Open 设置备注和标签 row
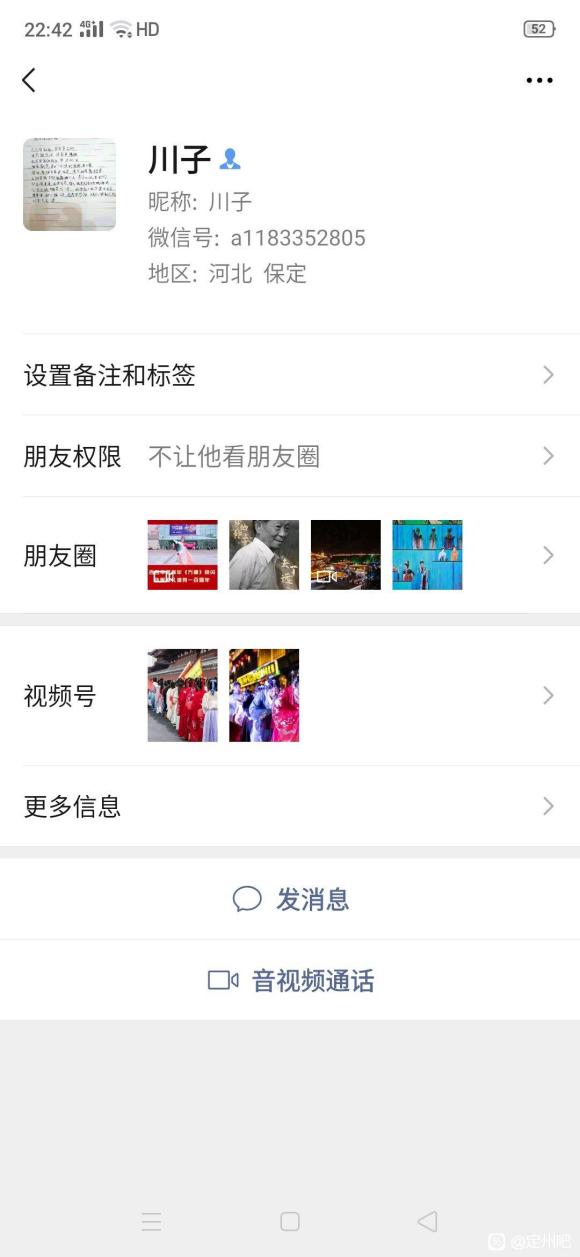Screen dimensions: 580x1257 tap(290, 375)
